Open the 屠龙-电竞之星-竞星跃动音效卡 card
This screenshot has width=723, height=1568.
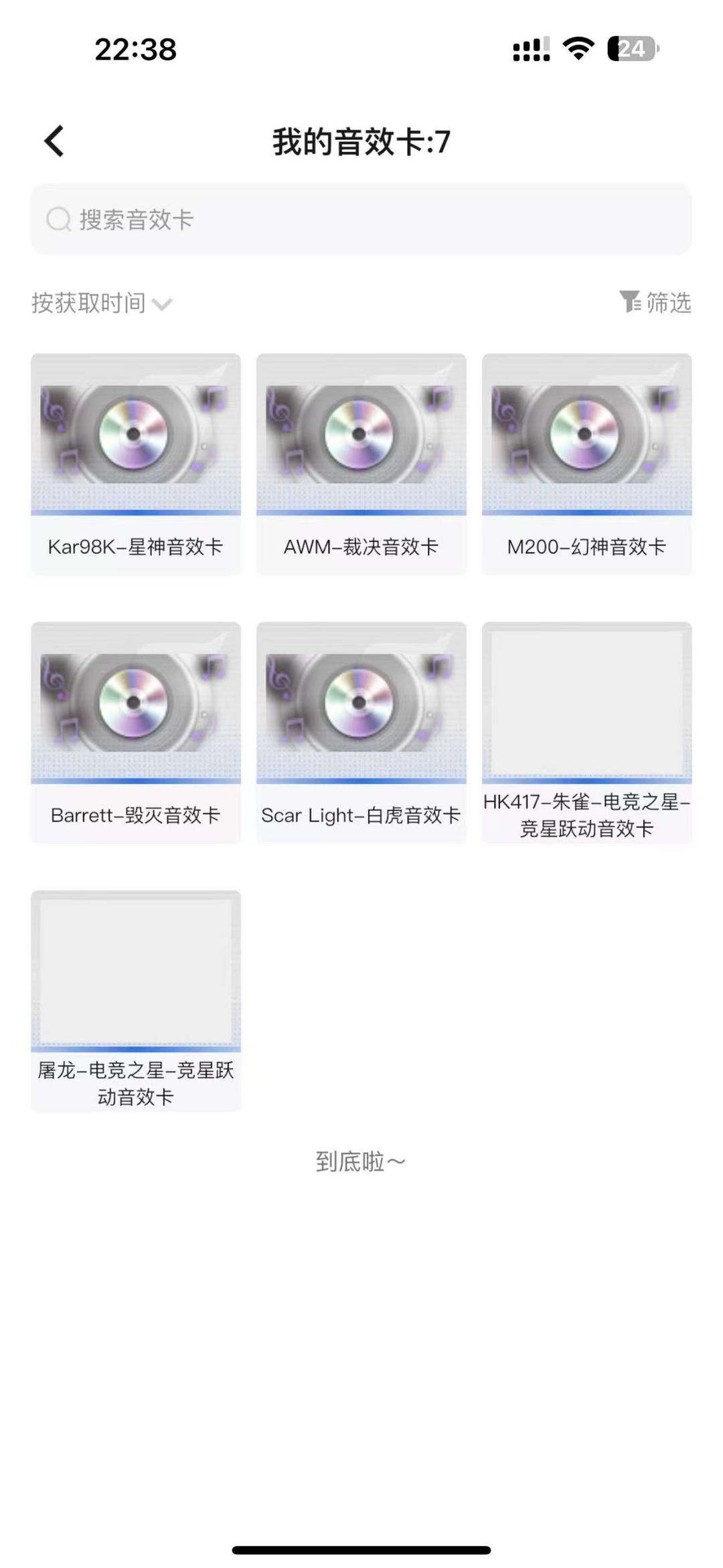[136, 1001]
